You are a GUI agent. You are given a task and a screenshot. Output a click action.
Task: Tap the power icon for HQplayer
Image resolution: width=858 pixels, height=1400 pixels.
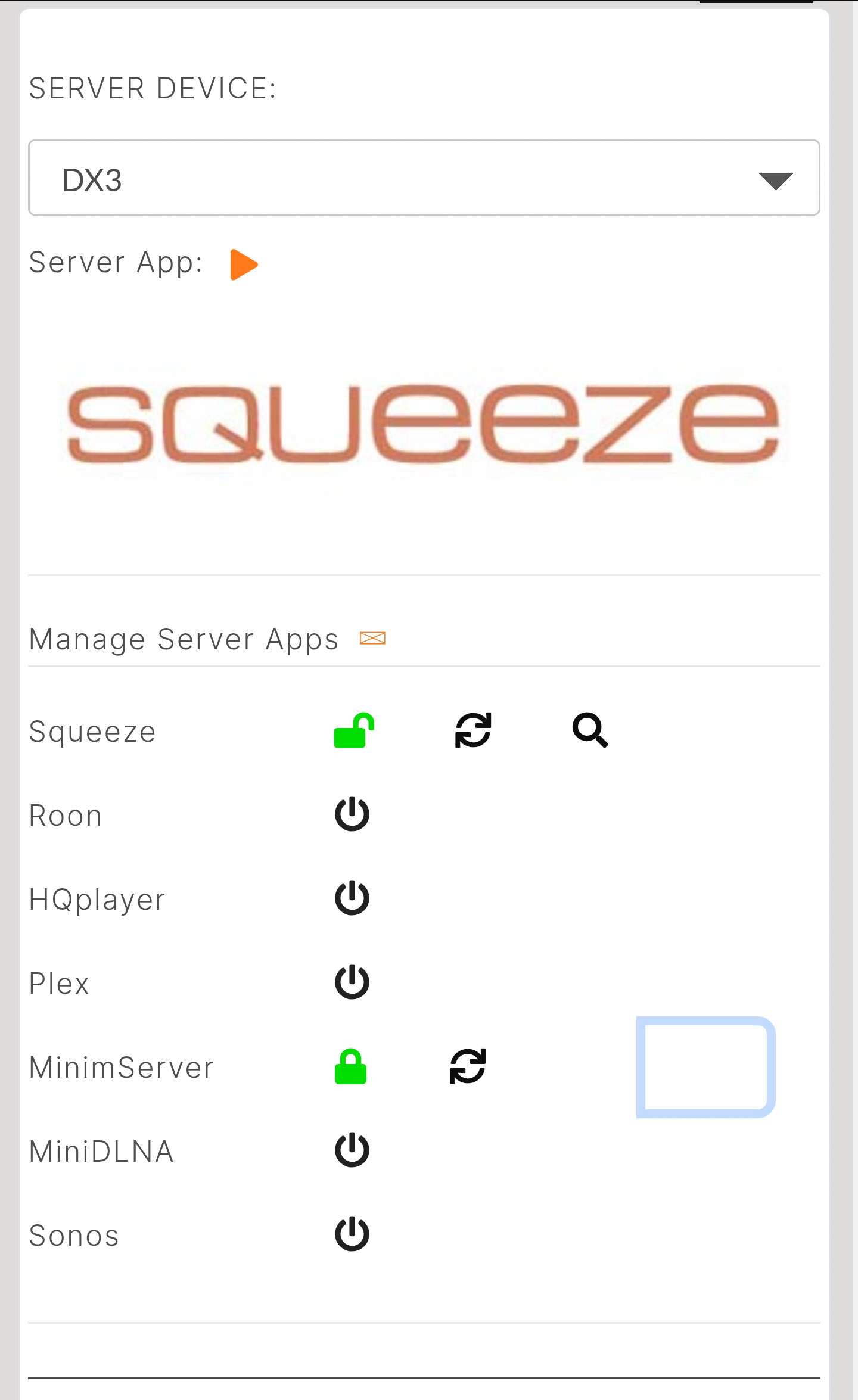(x=352, y=898)
